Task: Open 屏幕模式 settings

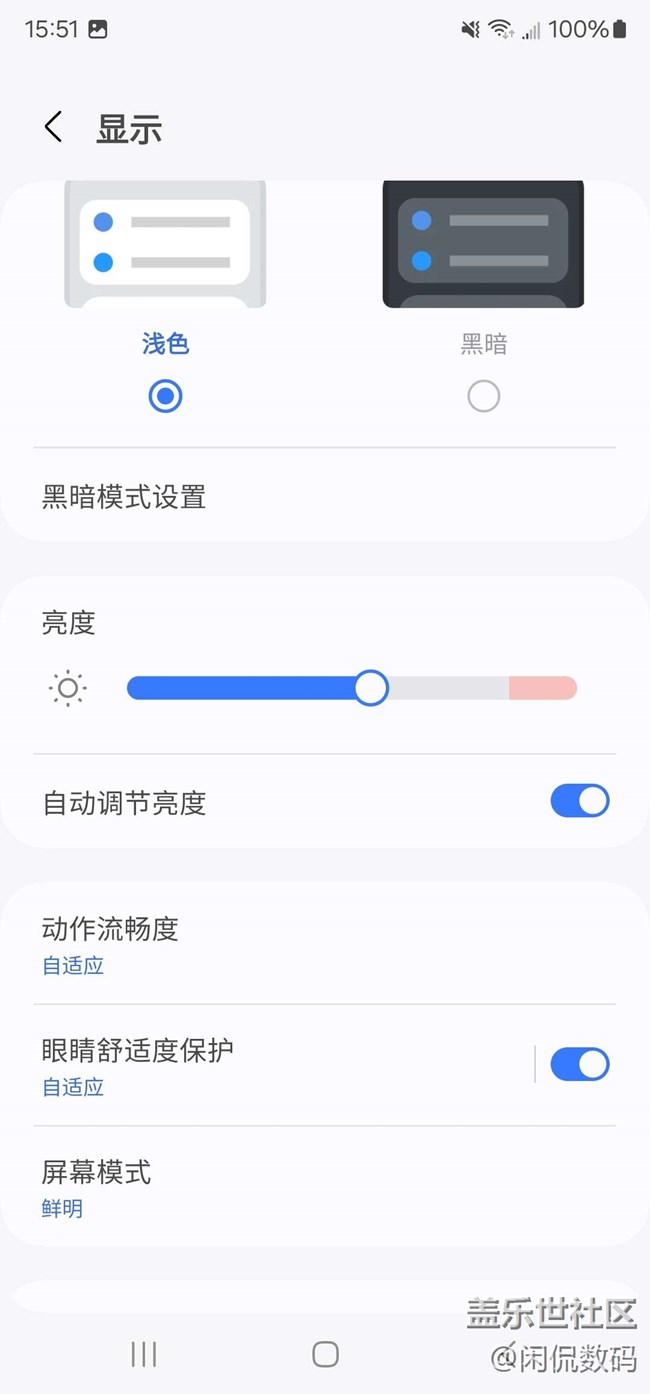Action: pyautogui.click(x=325, y=1187)
